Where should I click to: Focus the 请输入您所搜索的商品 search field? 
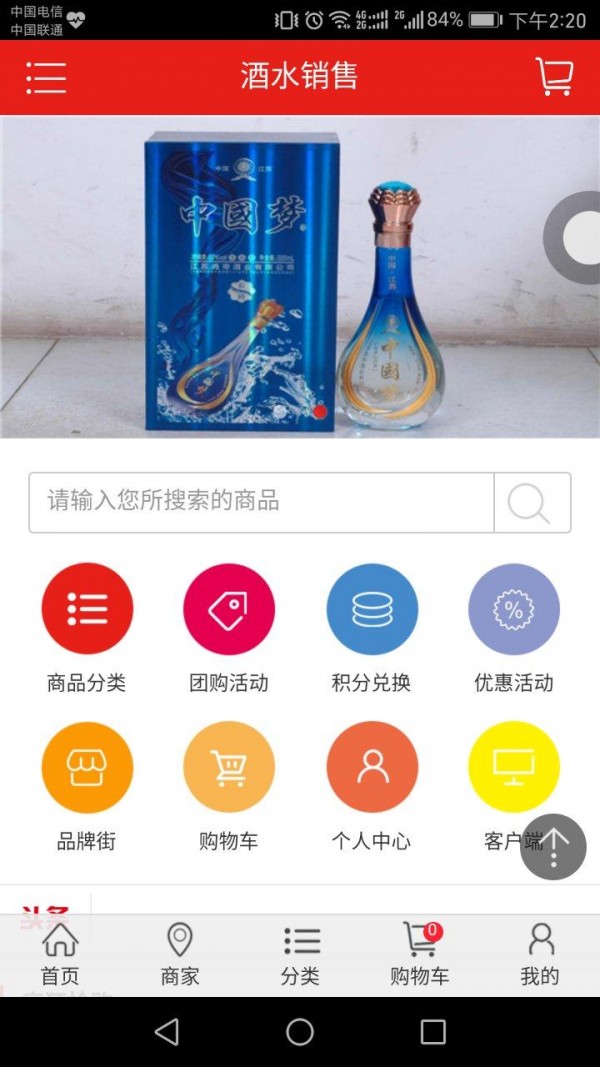pos(262,502)
